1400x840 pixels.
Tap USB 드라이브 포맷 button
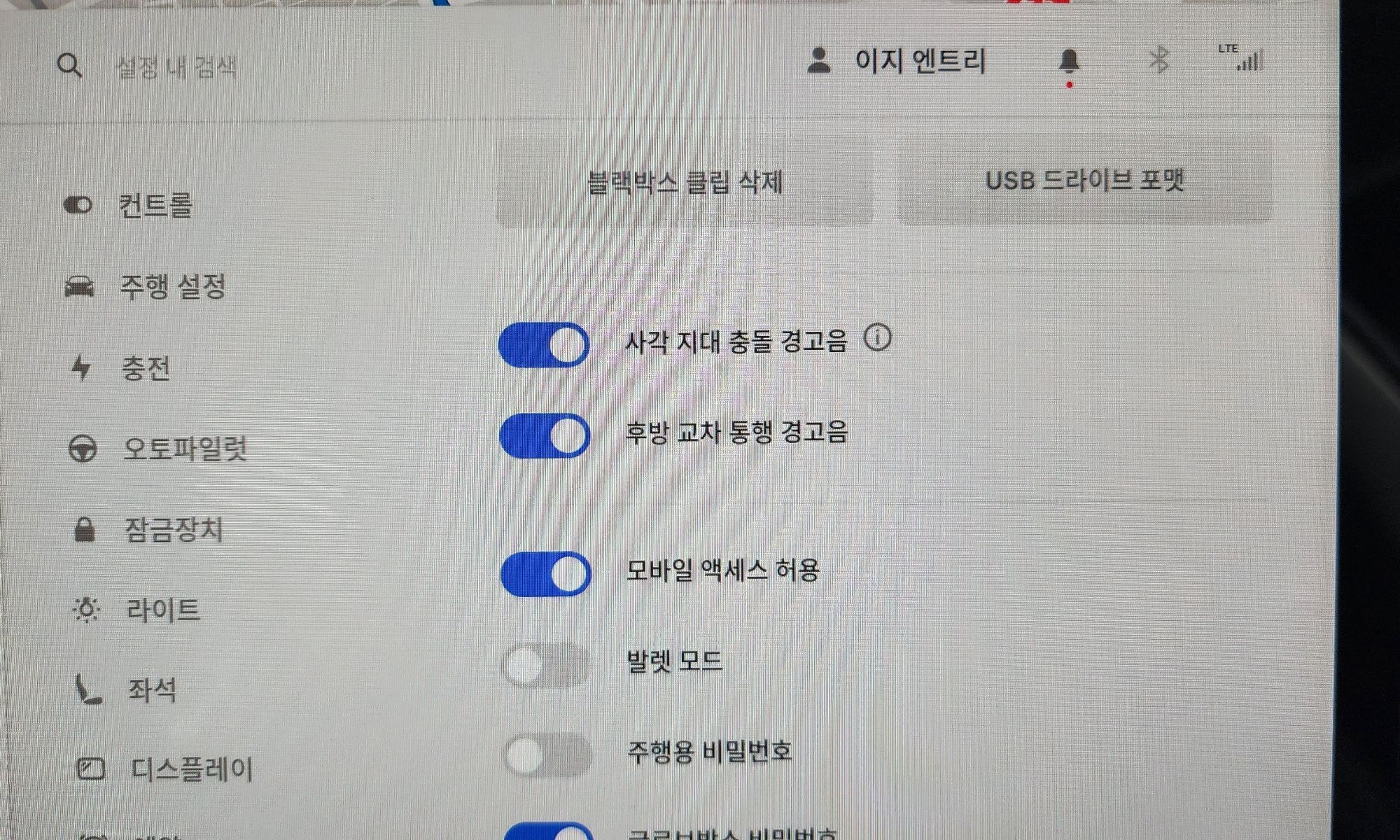pyautogui.click(x=1084, y=181)
